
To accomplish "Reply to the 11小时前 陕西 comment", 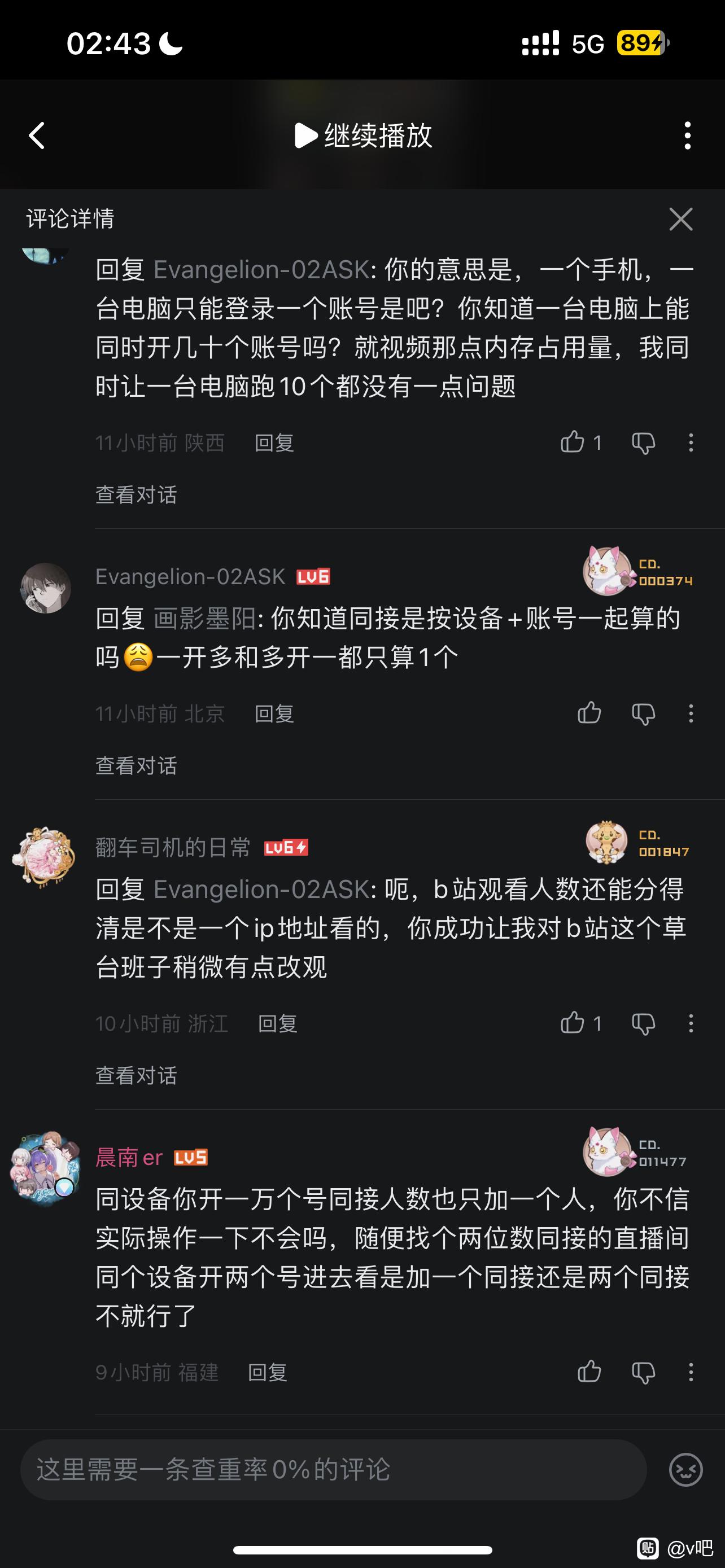I will (x=274, y=443).
